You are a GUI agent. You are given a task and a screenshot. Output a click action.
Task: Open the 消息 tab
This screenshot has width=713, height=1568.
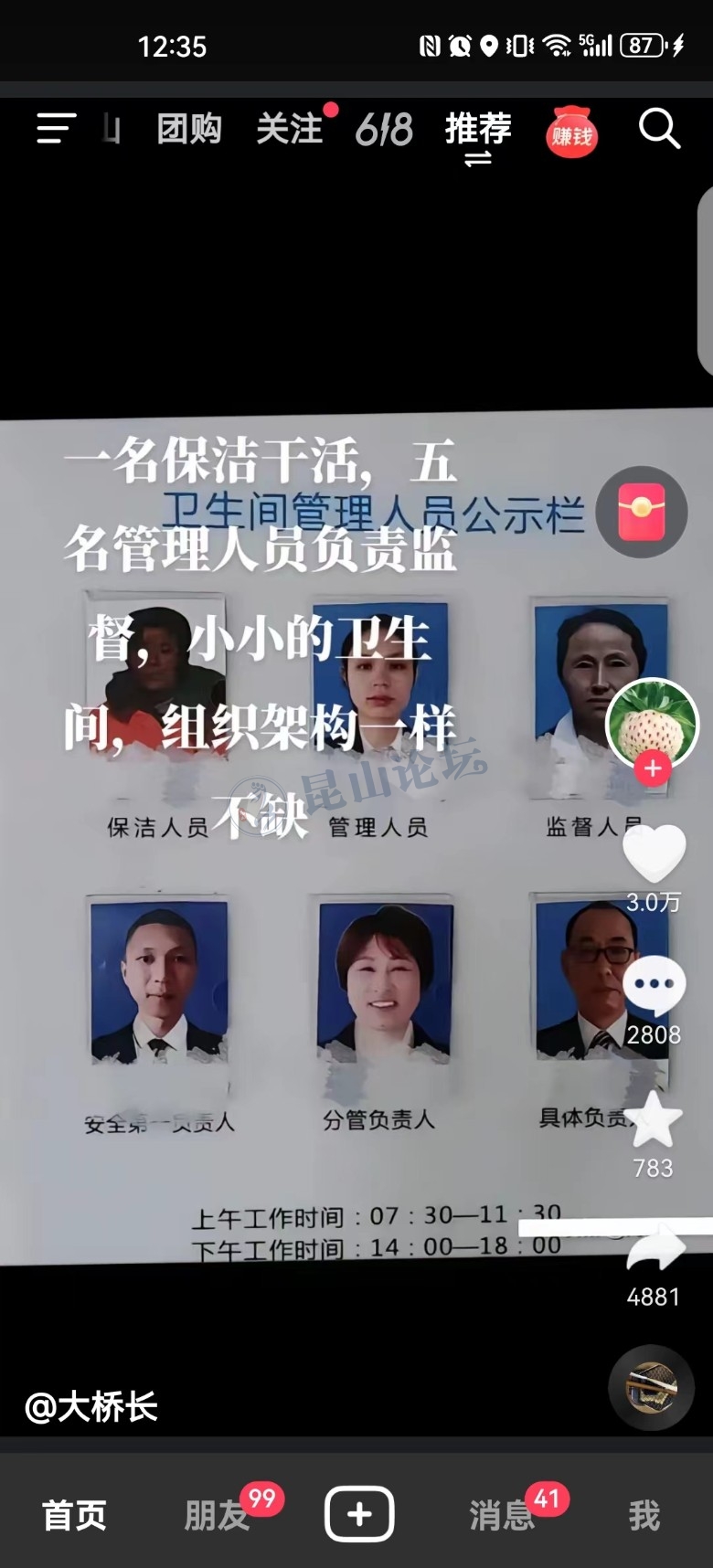tap(502, 1515)
